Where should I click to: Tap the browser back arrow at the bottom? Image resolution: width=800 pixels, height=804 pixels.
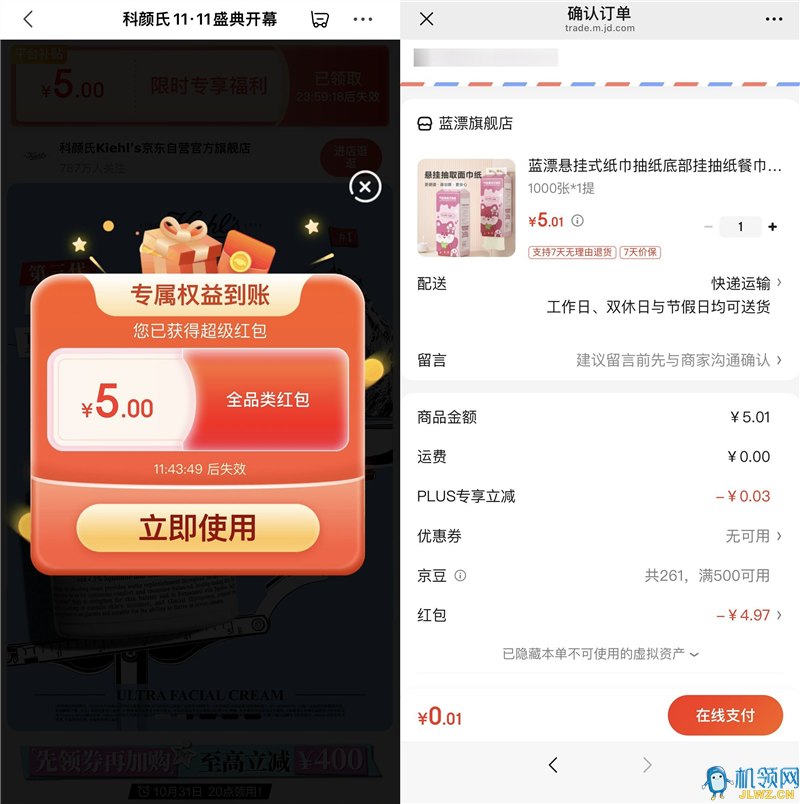point(553,765)
